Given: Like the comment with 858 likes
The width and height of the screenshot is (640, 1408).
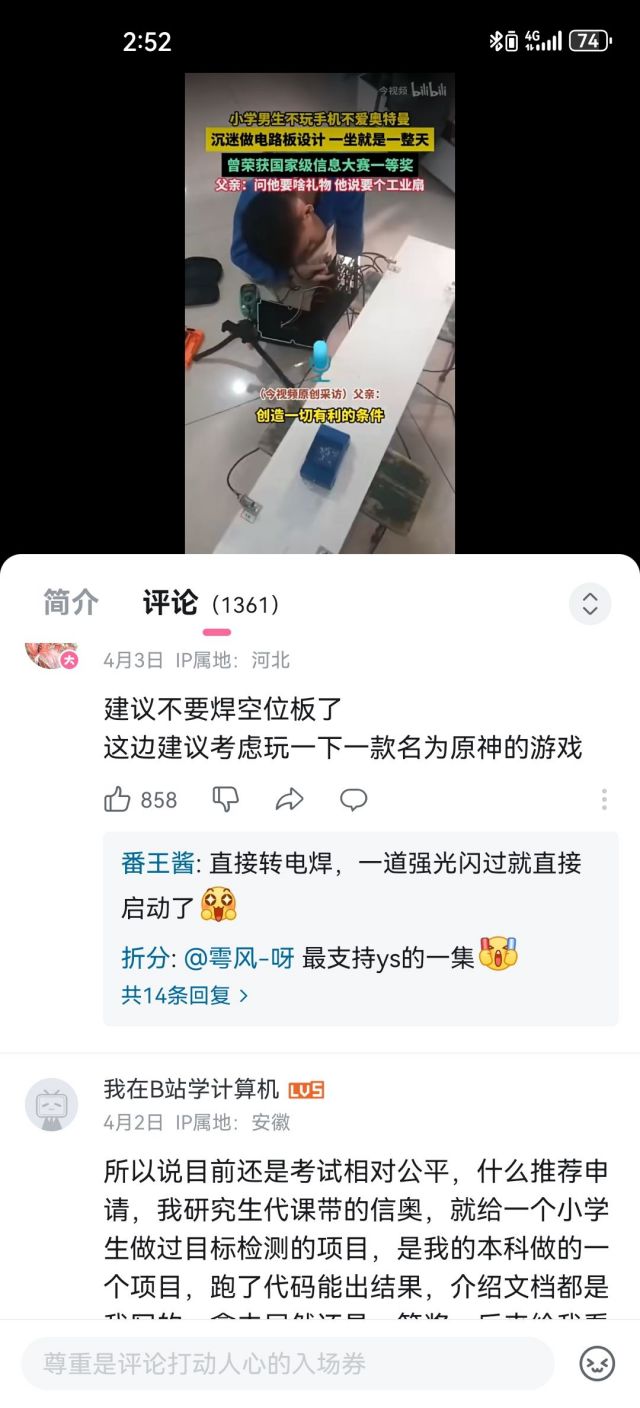Looking at the screenshot, I should pyautogui.click(x=118, y=799).
